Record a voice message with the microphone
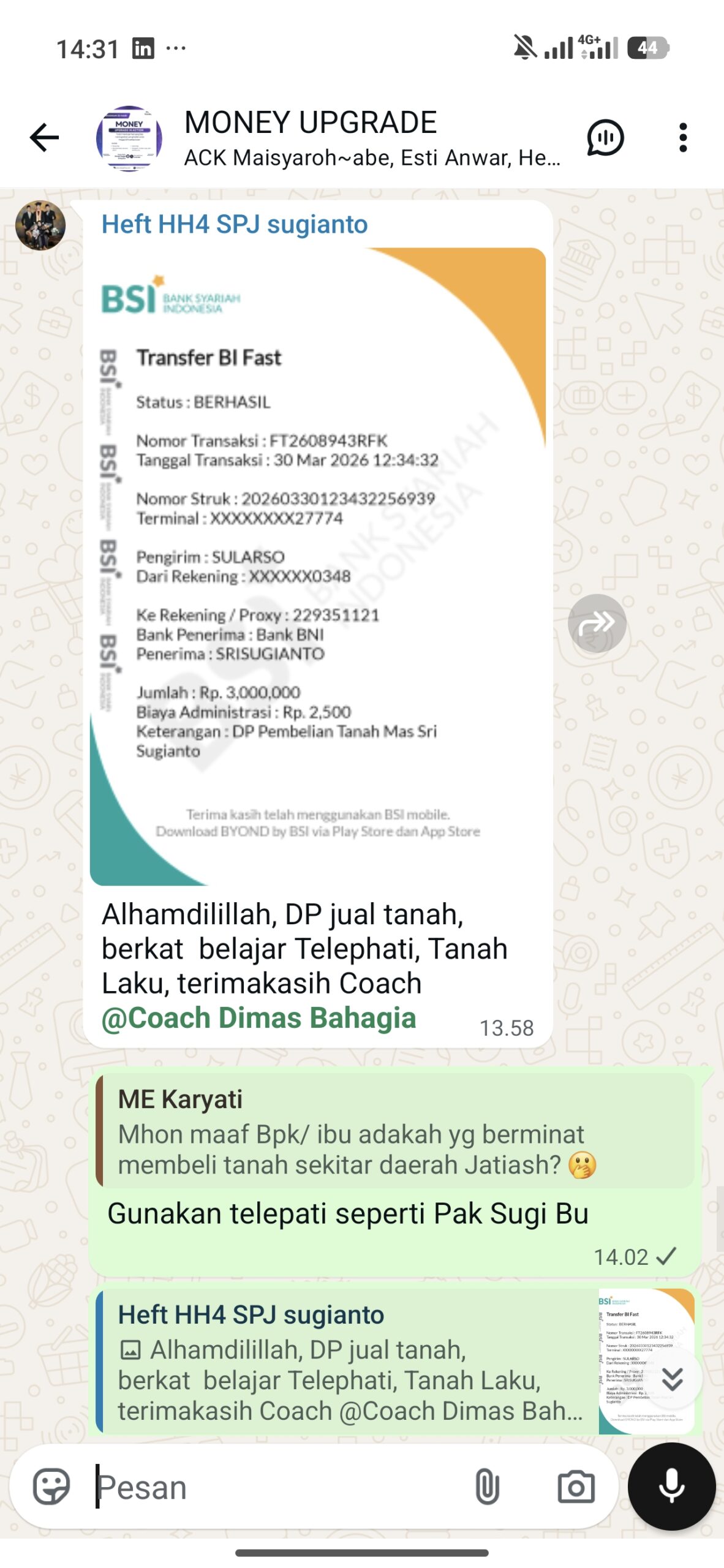 pyautogui.click(x=672, y=1487)
